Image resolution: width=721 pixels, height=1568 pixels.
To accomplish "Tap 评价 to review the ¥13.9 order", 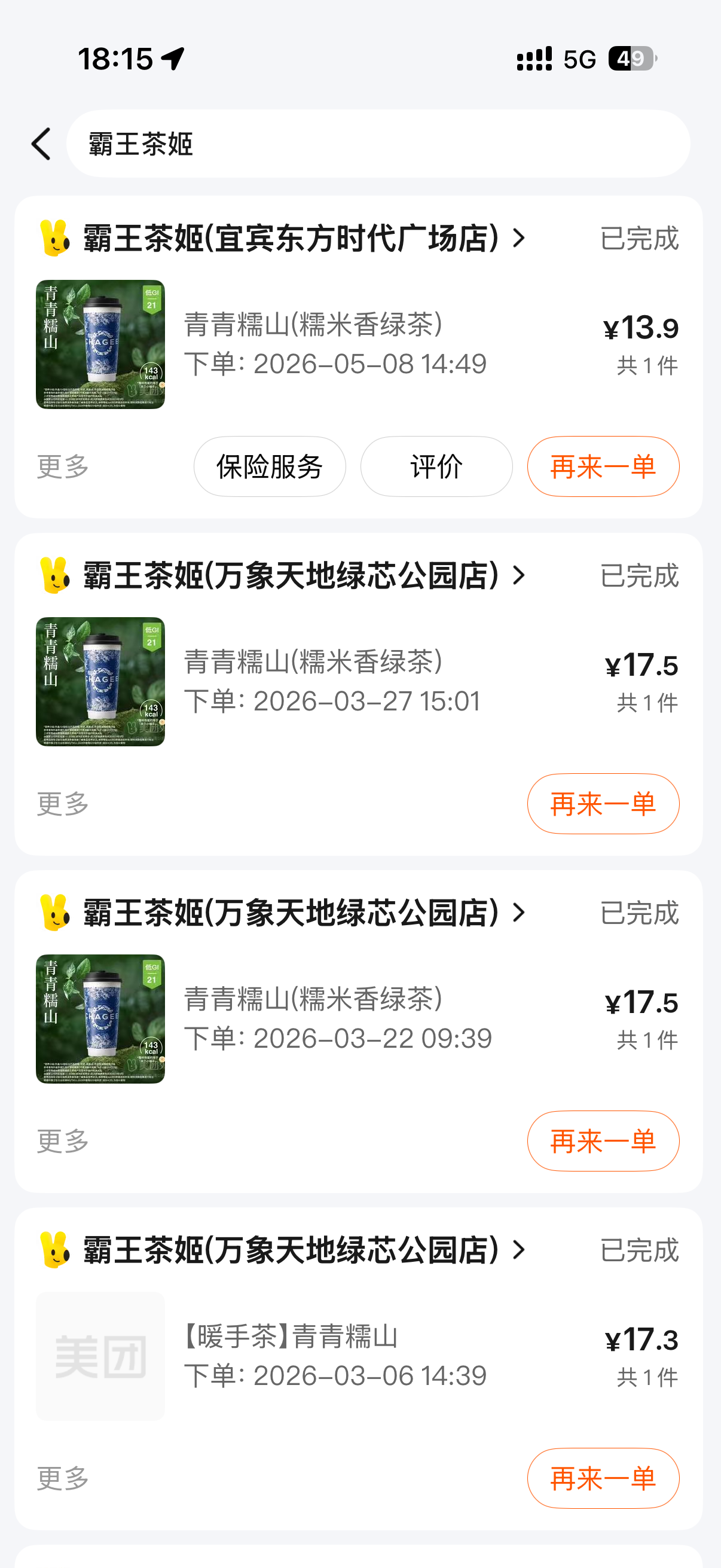I will point(436,466).
